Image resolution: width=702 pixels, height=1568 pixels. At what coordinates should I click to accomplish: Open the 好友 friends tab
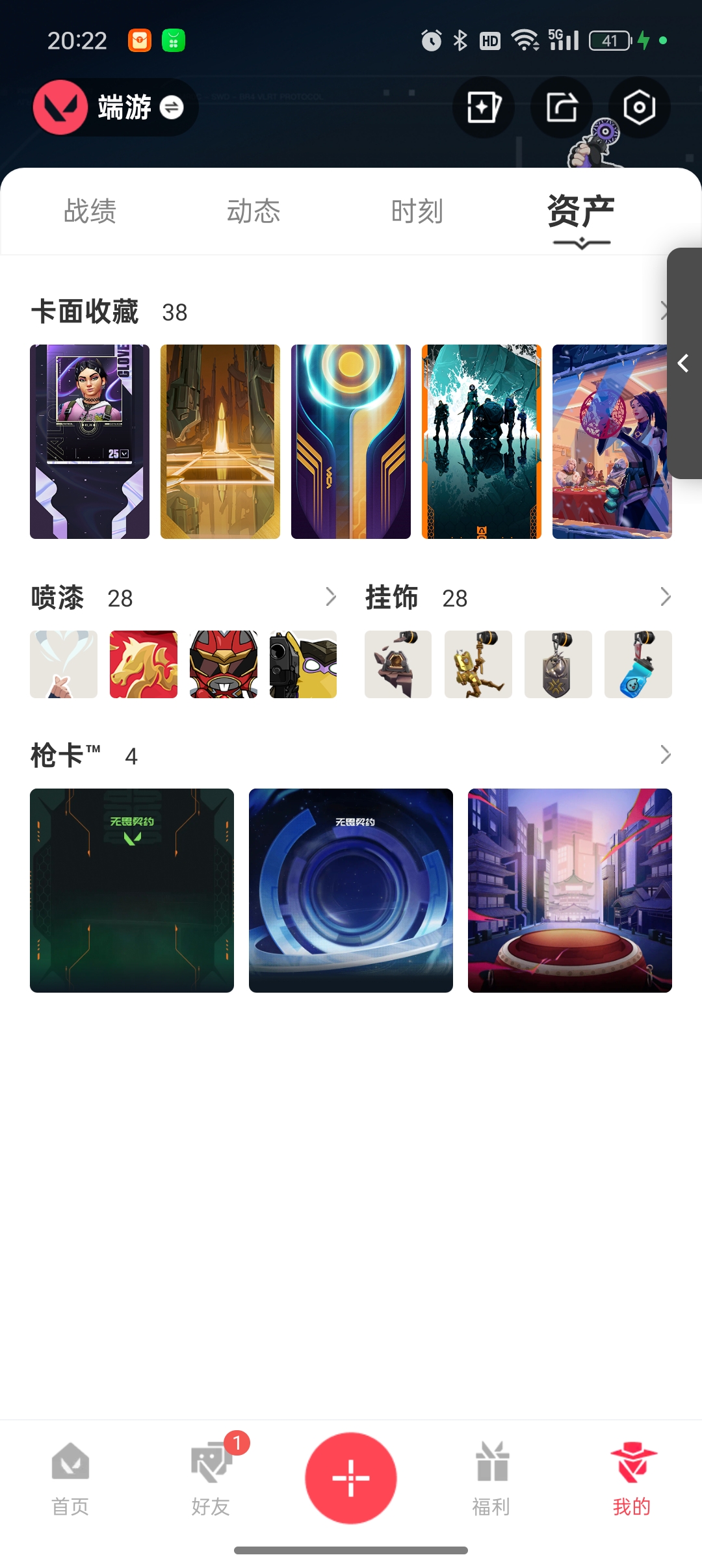point(211,1478)
